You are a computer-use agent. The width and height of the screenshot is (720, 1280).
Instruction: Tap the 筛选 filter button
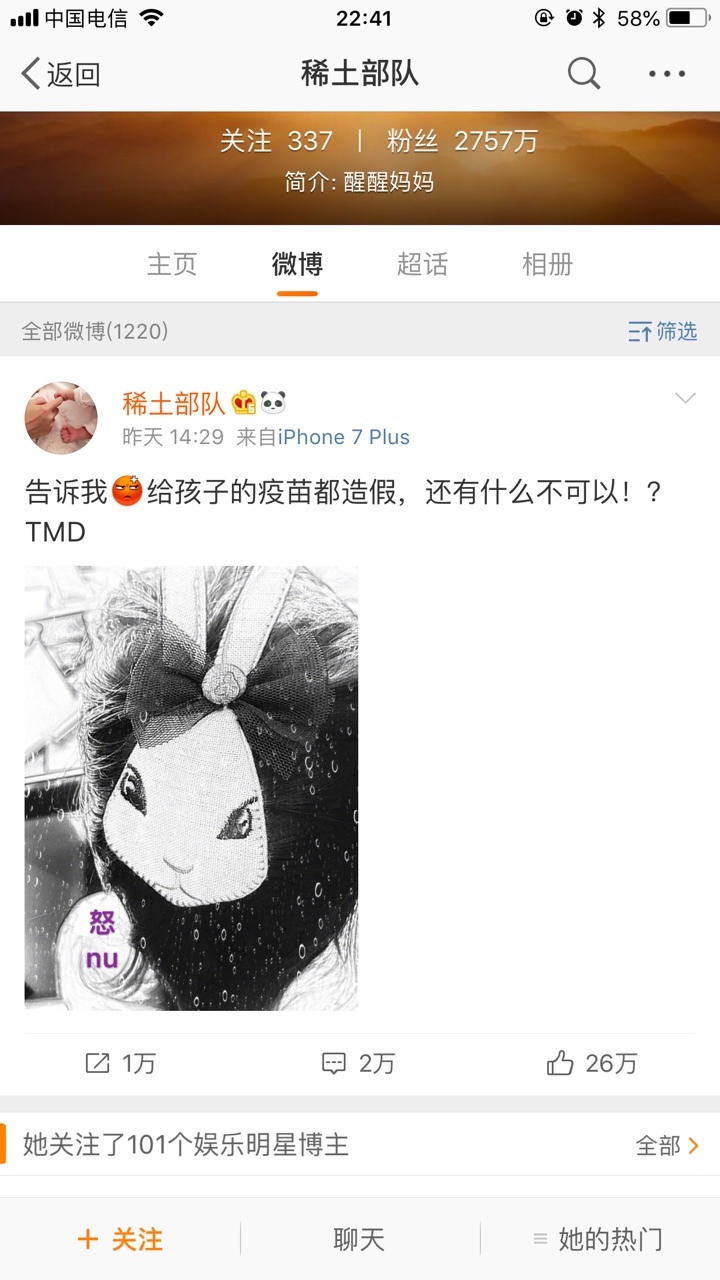coord(662,331)
